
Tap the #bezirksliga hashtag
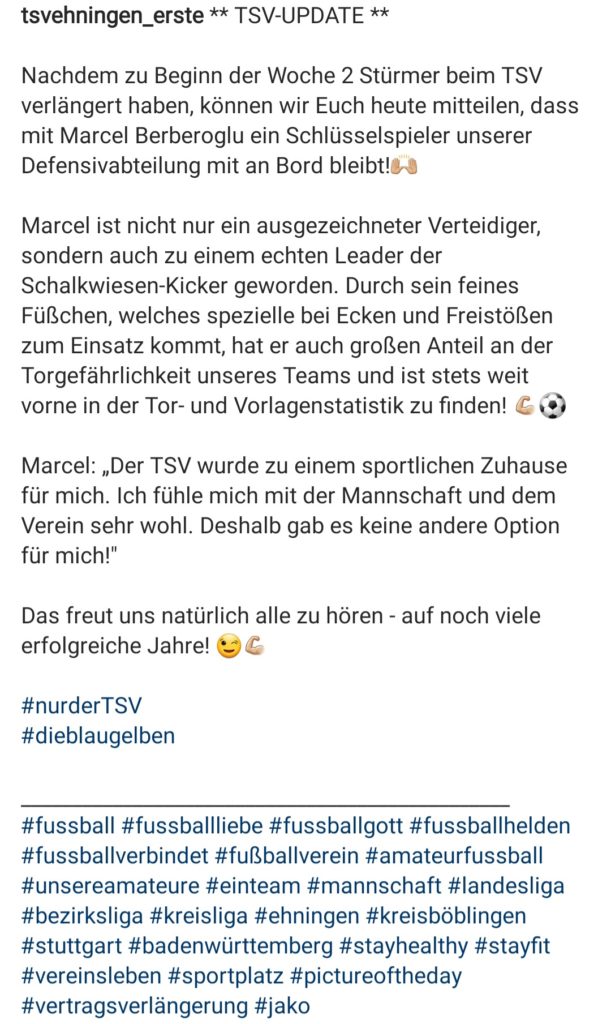82,916
